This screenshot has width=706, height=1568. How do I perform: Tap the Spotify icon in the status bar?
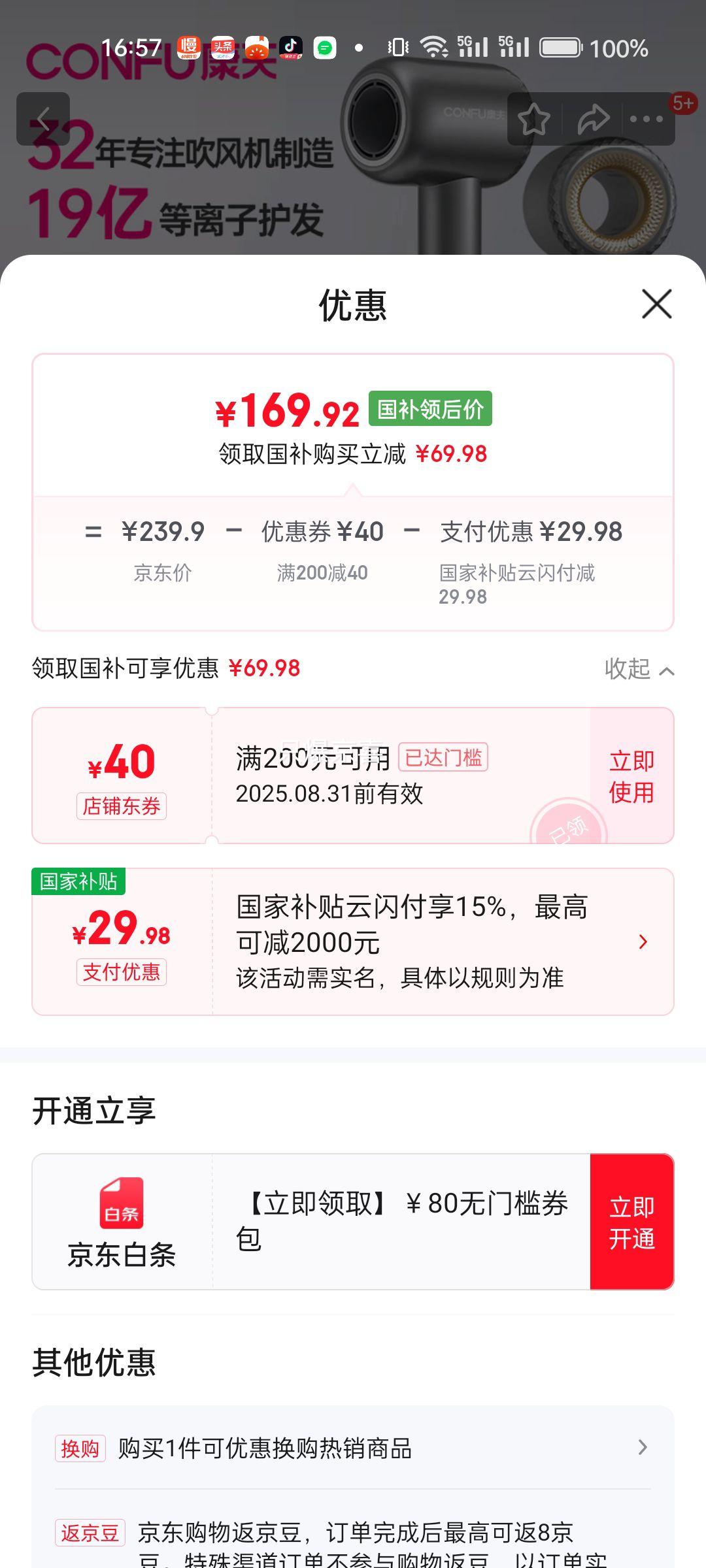(325, 47)
